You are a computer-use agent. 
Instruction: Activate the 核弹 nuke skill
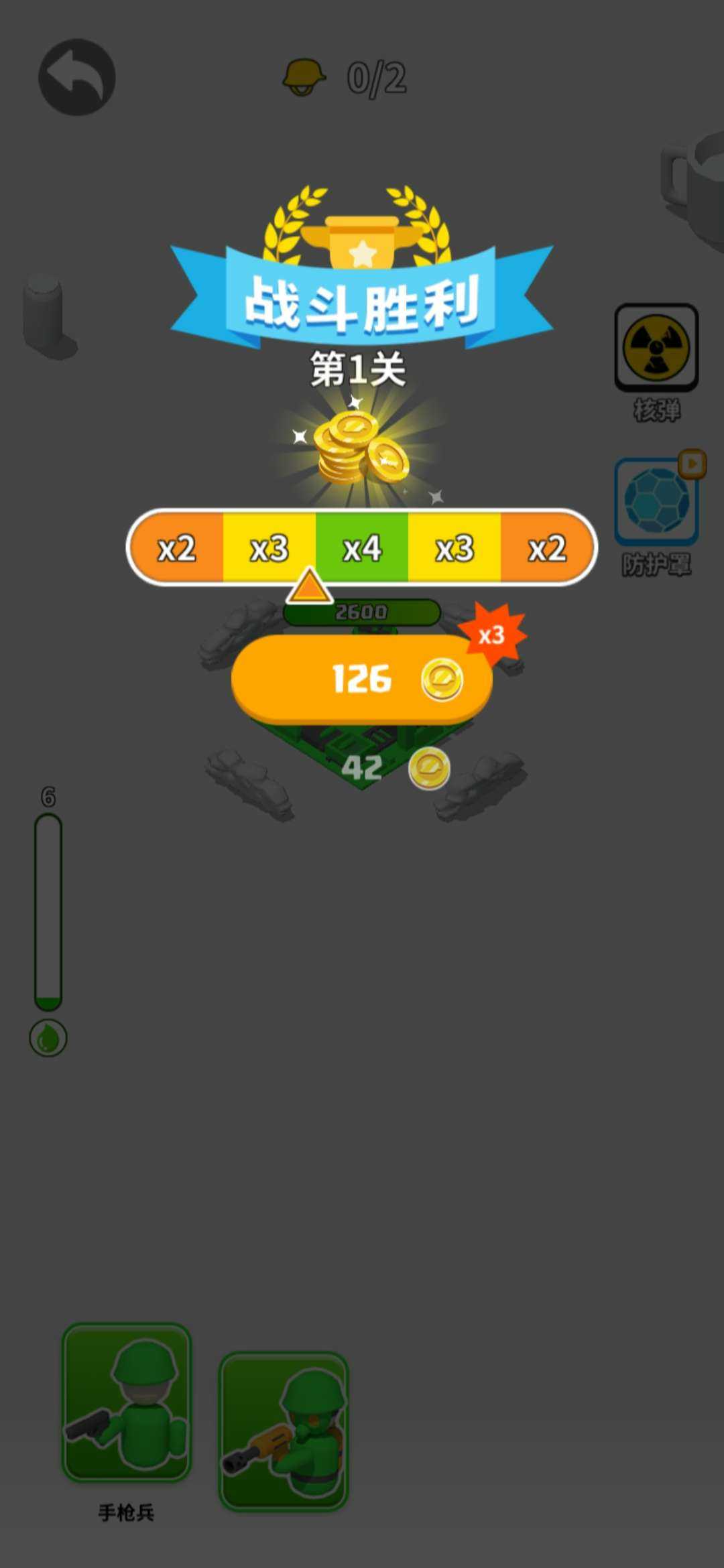656,347
